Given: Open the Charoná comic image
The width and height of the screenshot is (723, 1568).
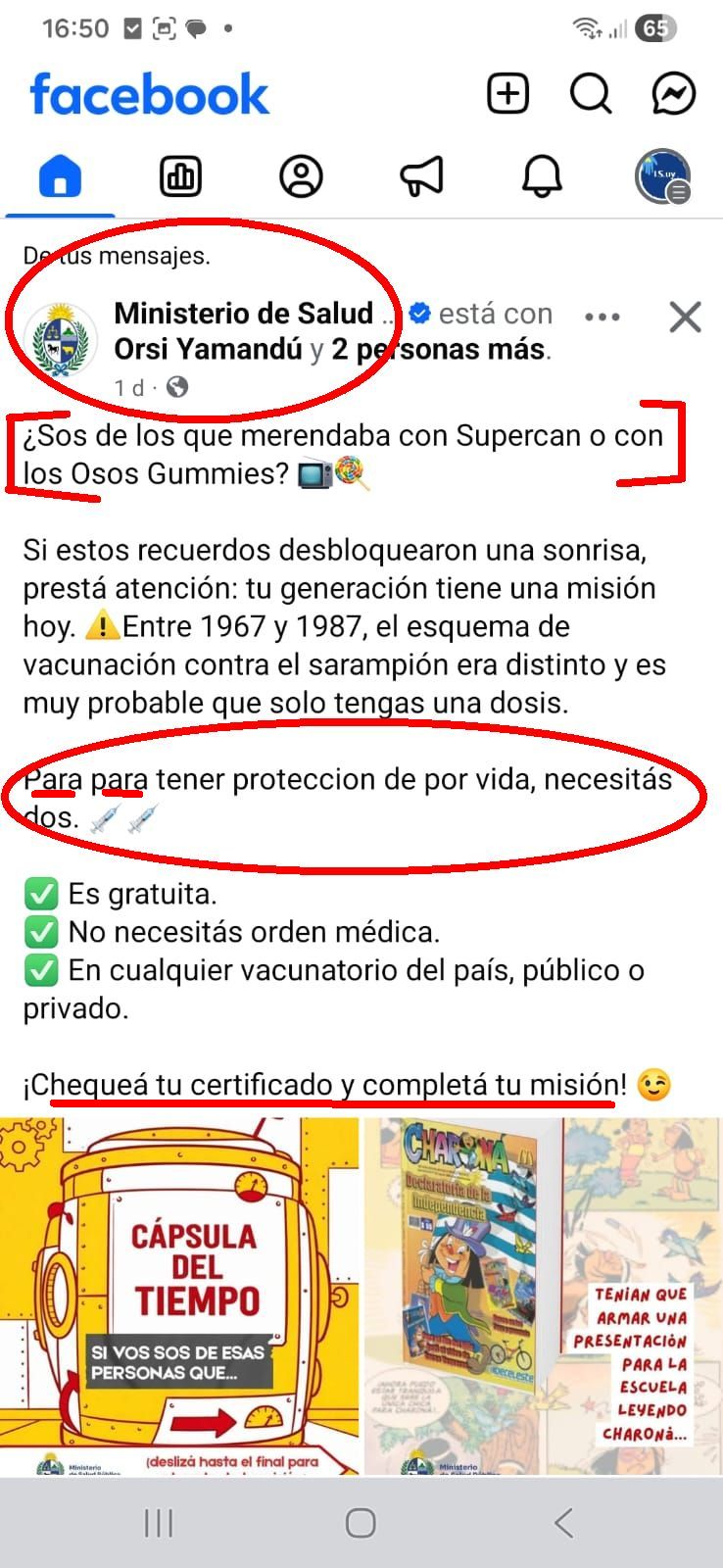Looking at the screenshot, I should click(544, 1296).
